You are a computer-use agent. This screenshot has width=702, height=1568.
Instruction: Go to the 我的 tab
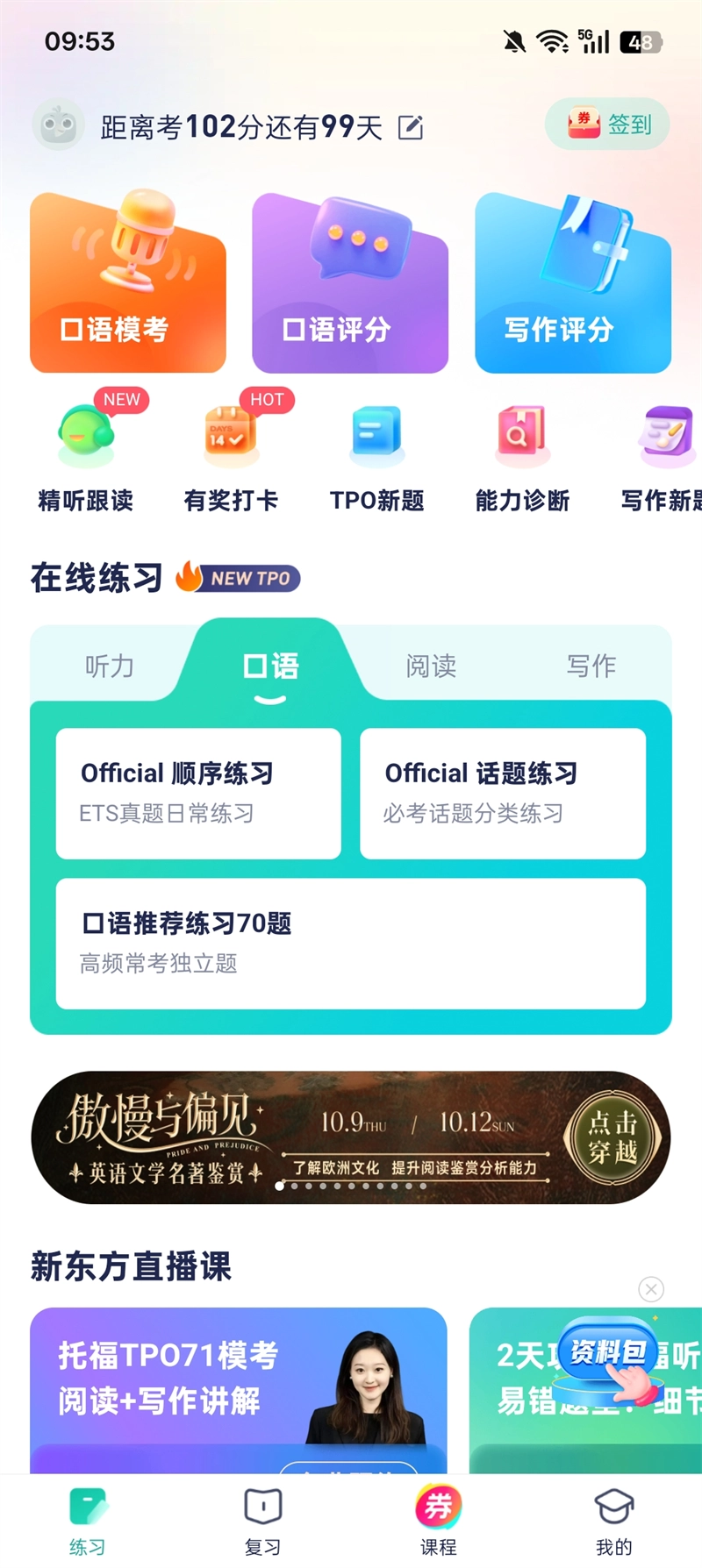pos(613,1521)
